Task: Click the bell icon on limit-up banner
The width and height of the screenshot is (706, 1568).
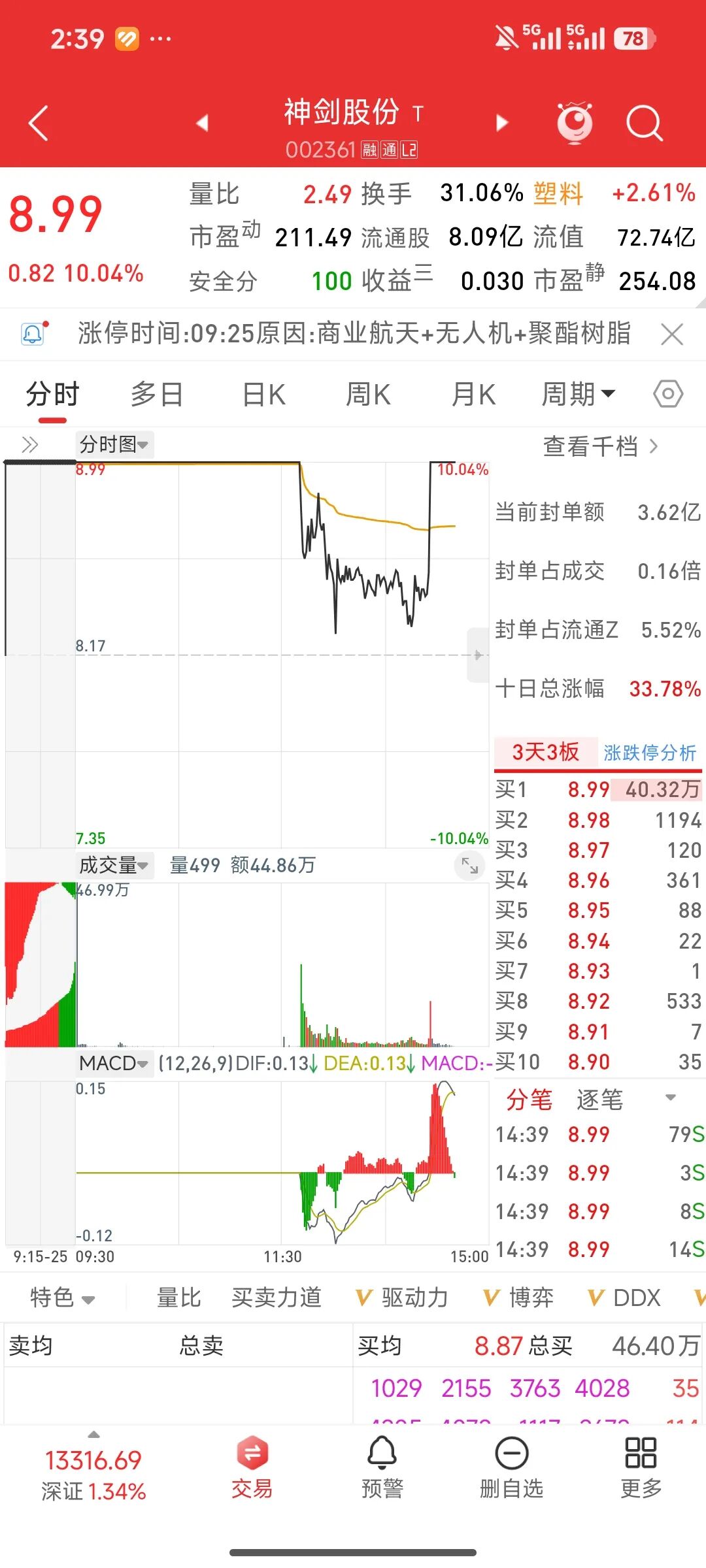Action: pos(31,334)
